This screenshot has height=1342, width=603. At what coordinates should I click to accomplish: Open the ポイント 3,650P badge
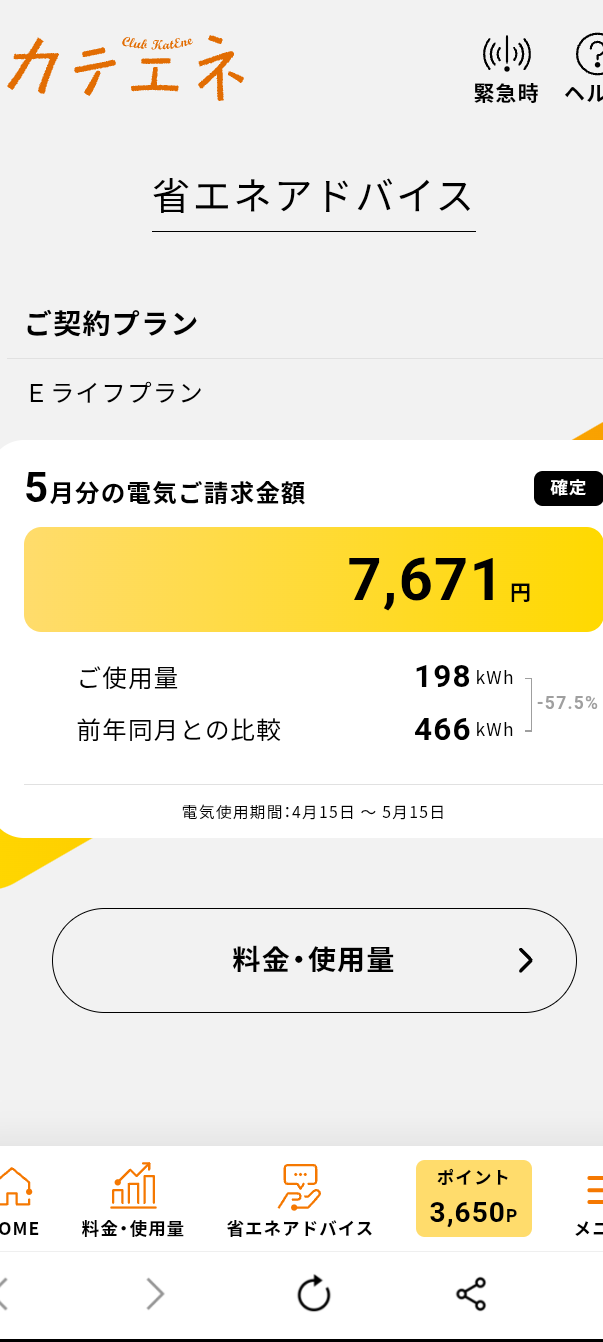tap(474, 1199)
